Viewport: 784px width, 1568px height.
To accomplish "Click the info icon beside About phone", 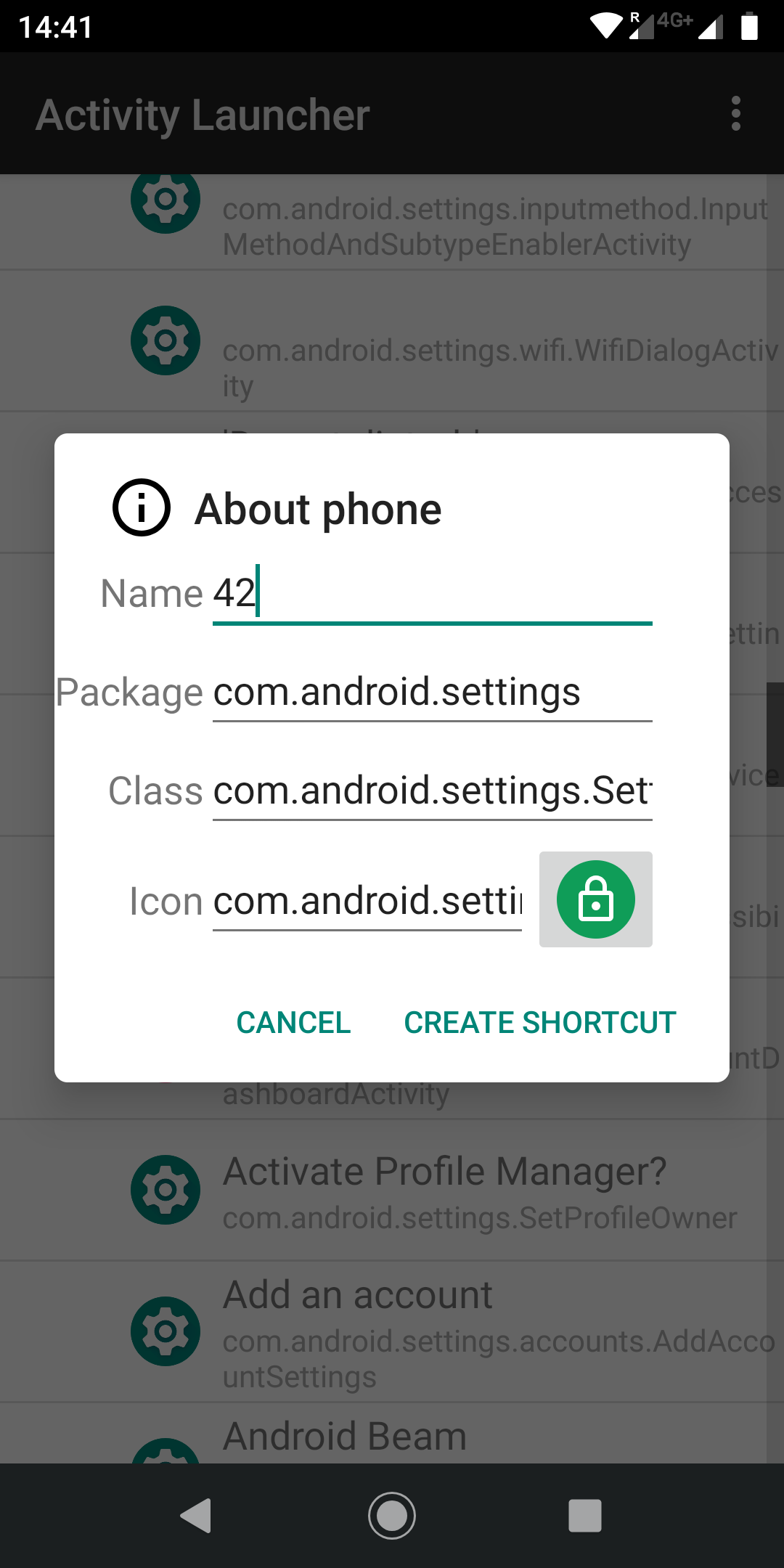I will tap(141, 508).
